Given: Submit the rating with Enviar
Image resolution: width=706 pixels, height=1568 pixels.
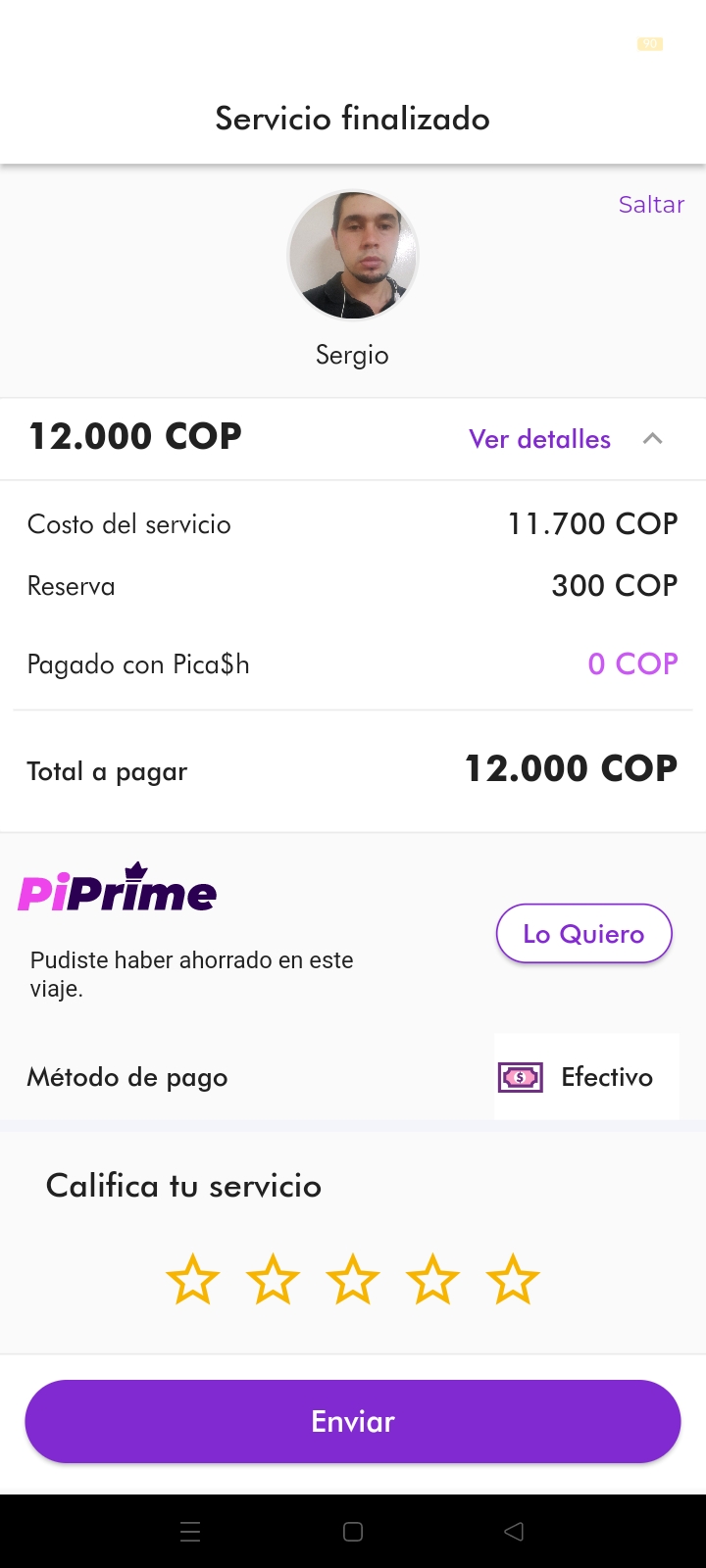Looking at the screenshot, I should pyautogui.click(x=353, y=1421).
